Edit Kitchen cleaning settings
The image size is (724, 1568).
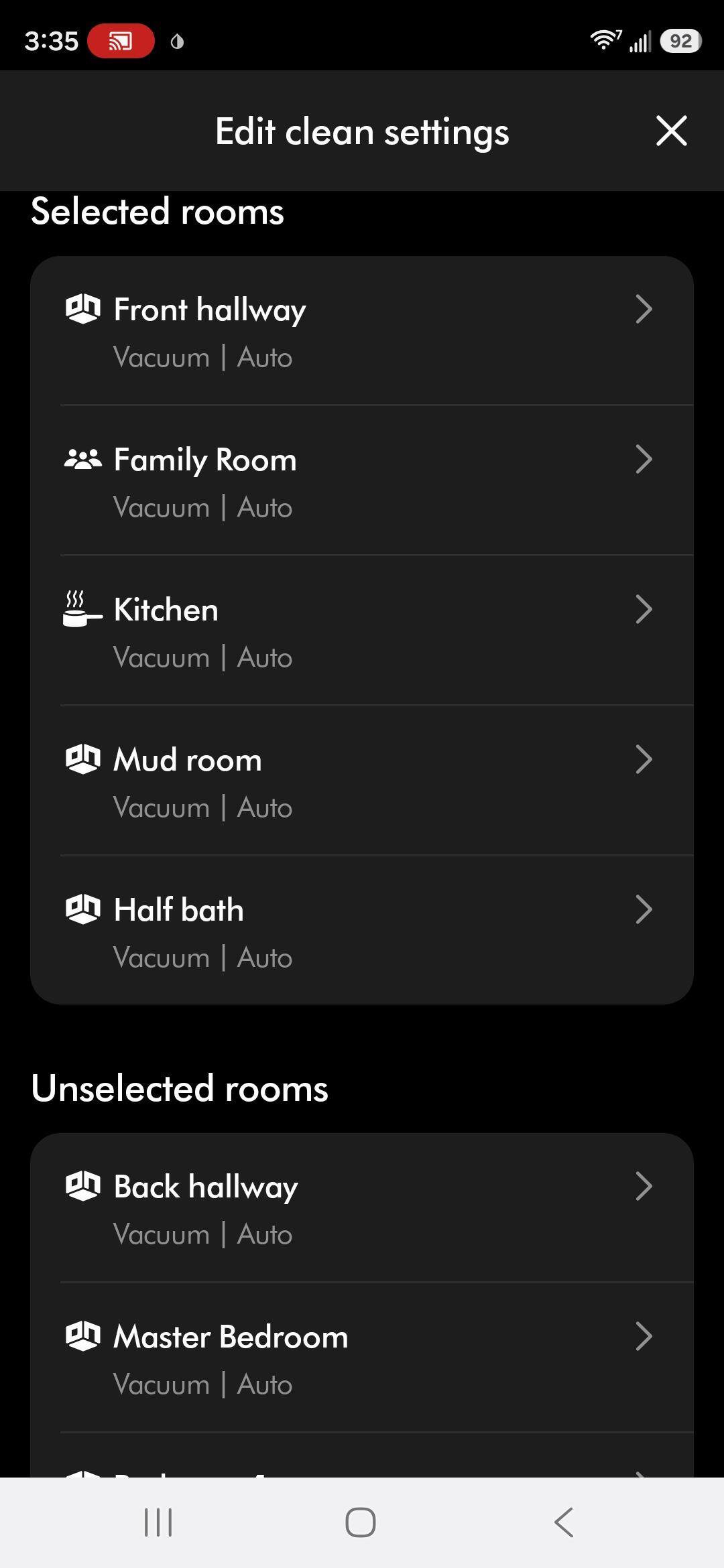point(362,631)
